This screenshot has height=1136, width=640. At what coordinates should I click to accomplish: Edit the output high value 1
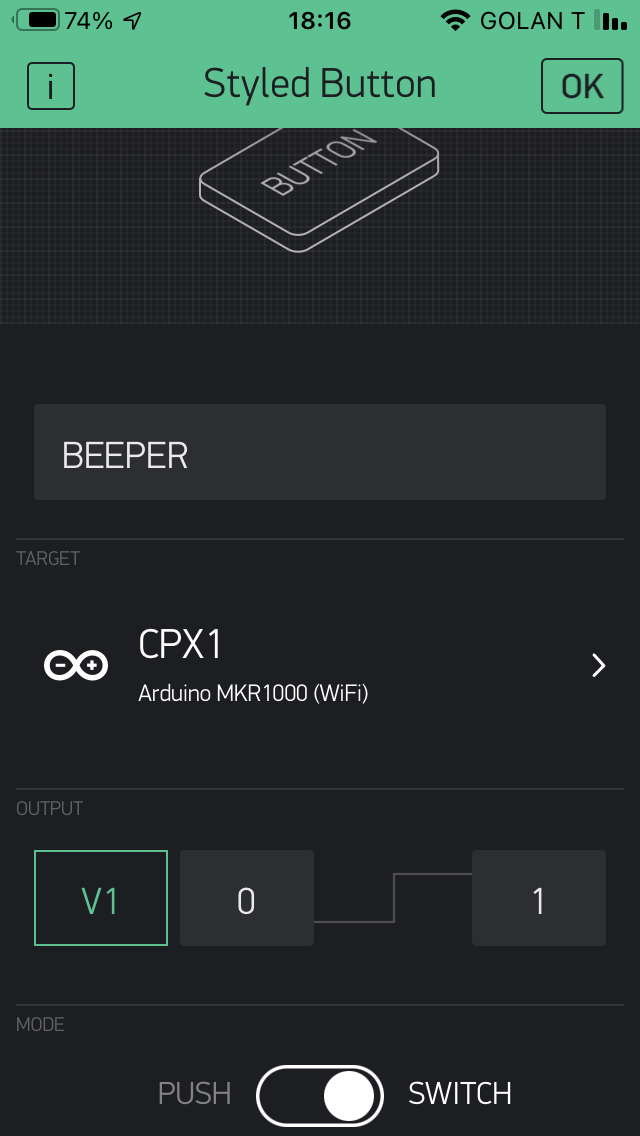[x=538, y=898]
